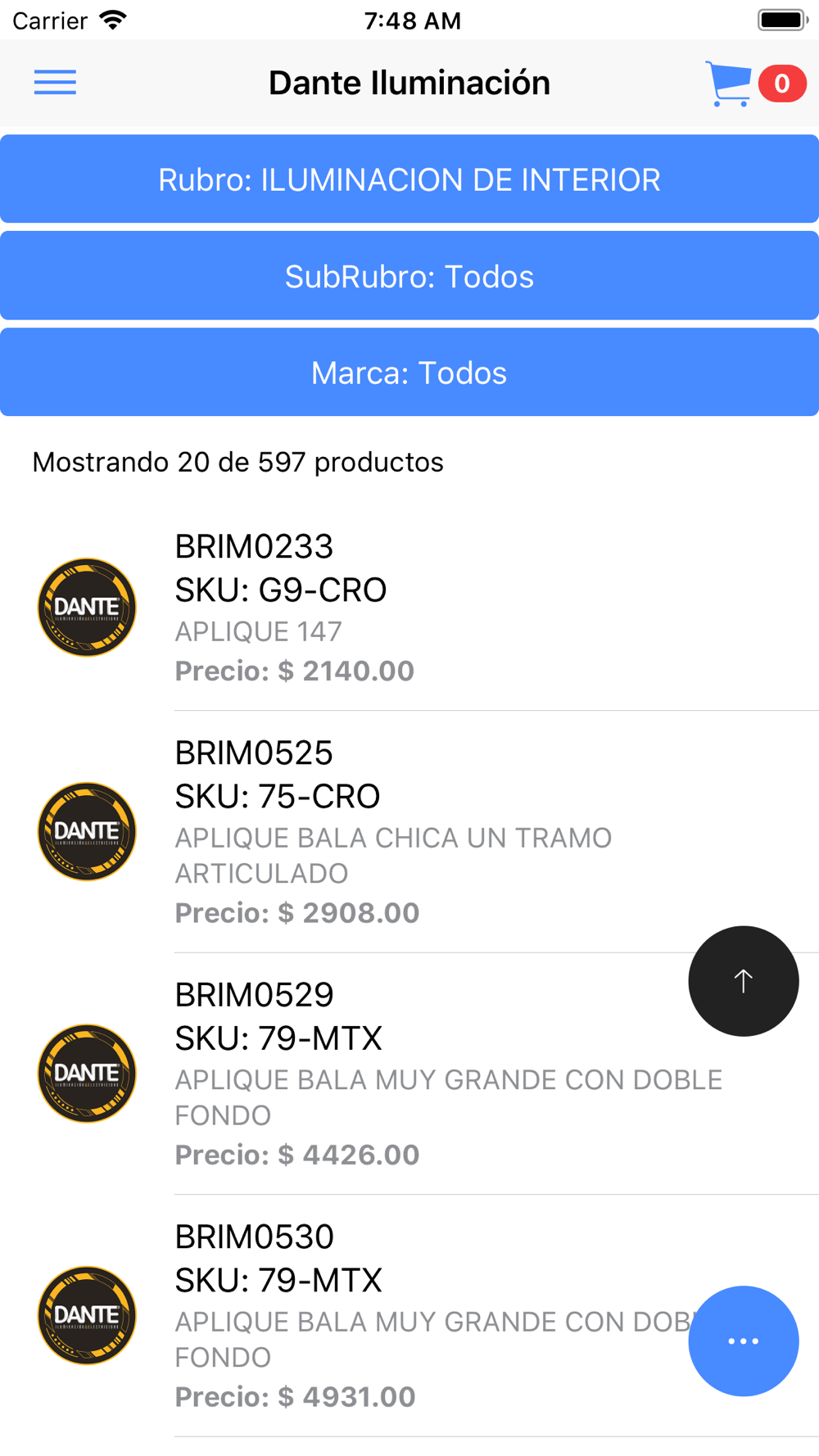Open the BRIM0529 product row
Viewport: 819px width, 1456px height.
[409, 1074]
